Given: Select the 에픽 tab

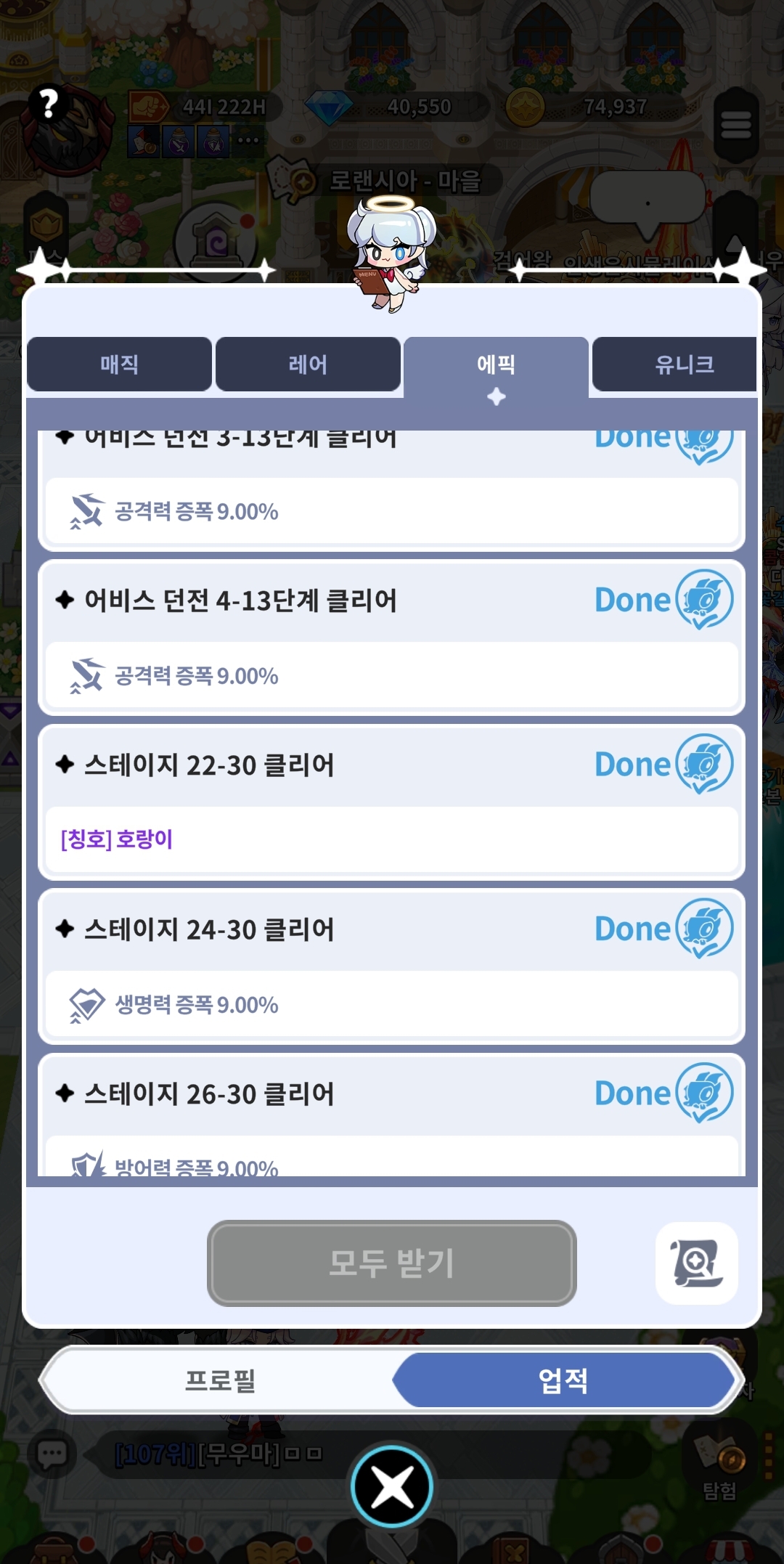Looking at the screenshot, I should [x=496, y=365].
